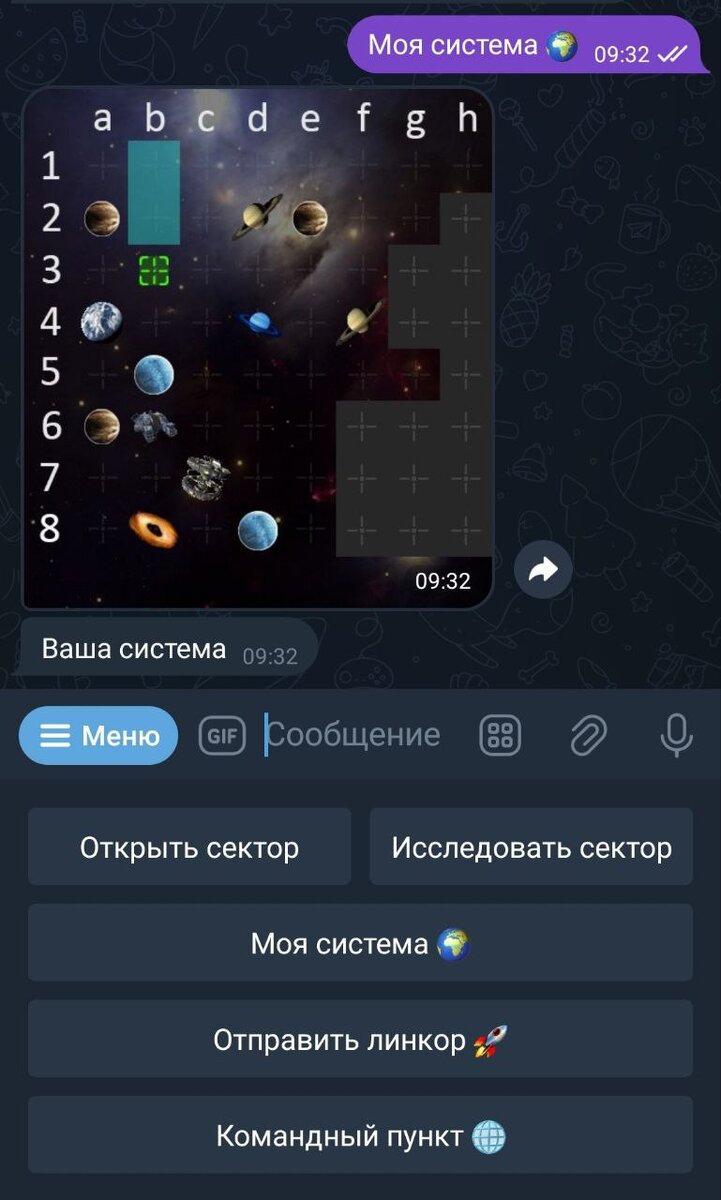This screenshot has width=721, height=1200.
Task: Click the black hole at cell b8
Action: [152, 528]
